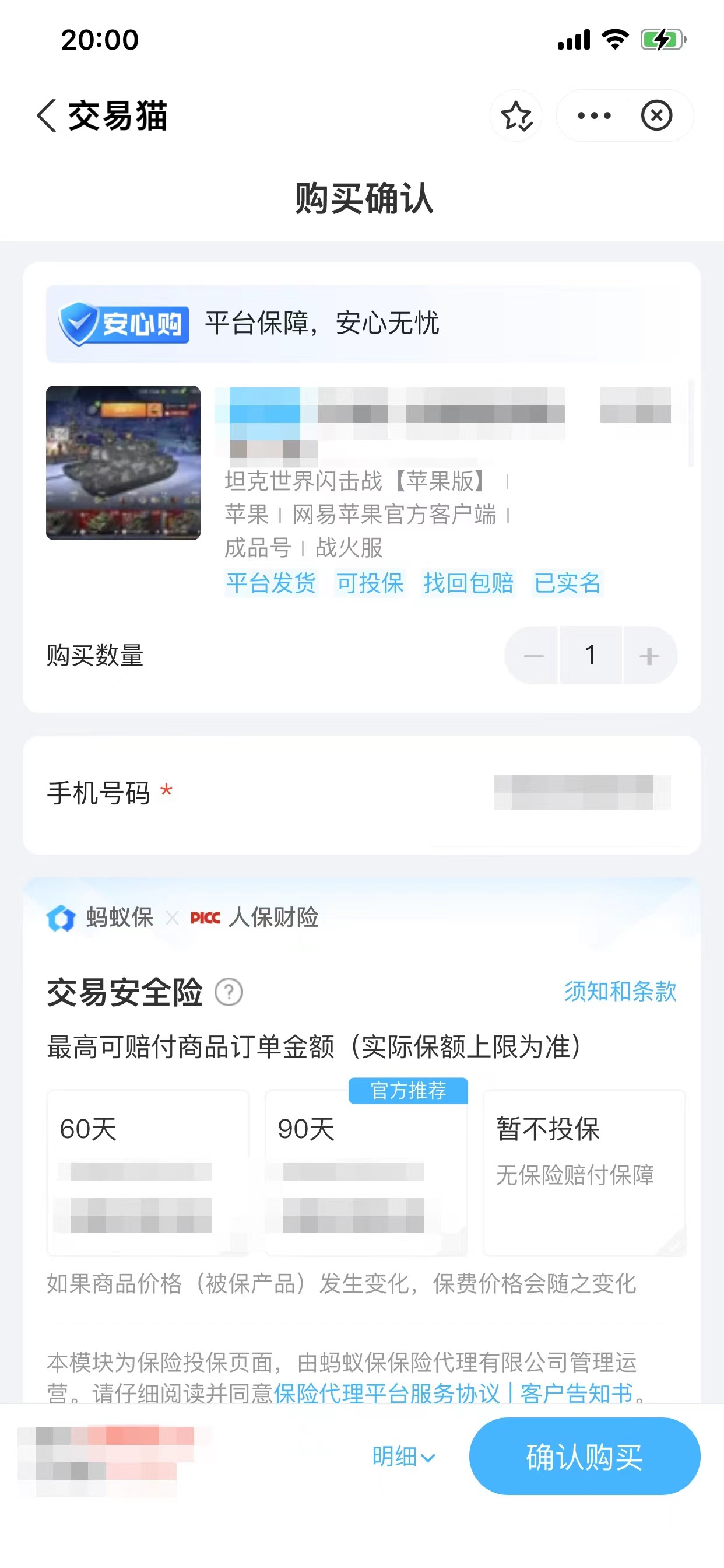Read 保险代理平台服务协议

tap(386, 1392)
